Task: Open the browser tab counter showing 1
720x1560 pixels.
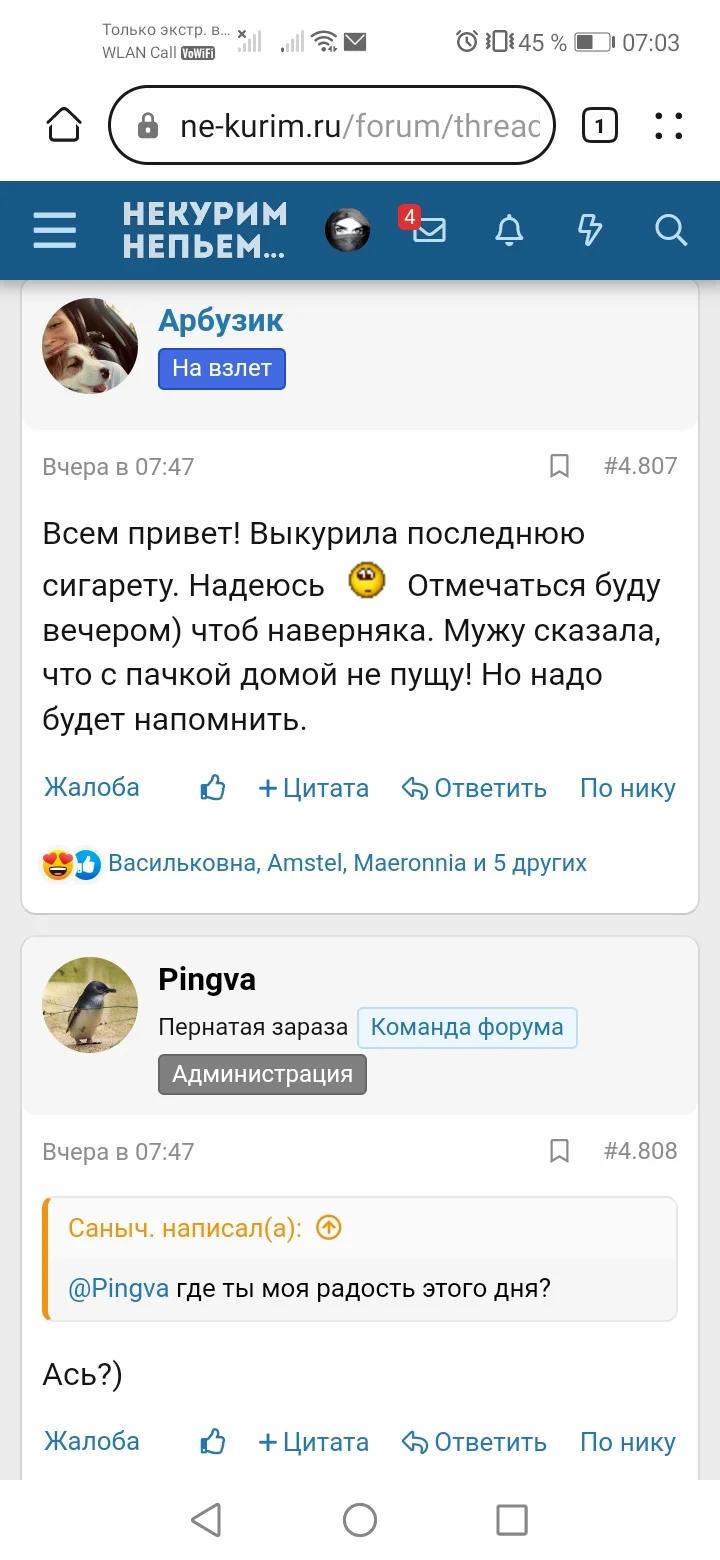Action: click(599, 124)
